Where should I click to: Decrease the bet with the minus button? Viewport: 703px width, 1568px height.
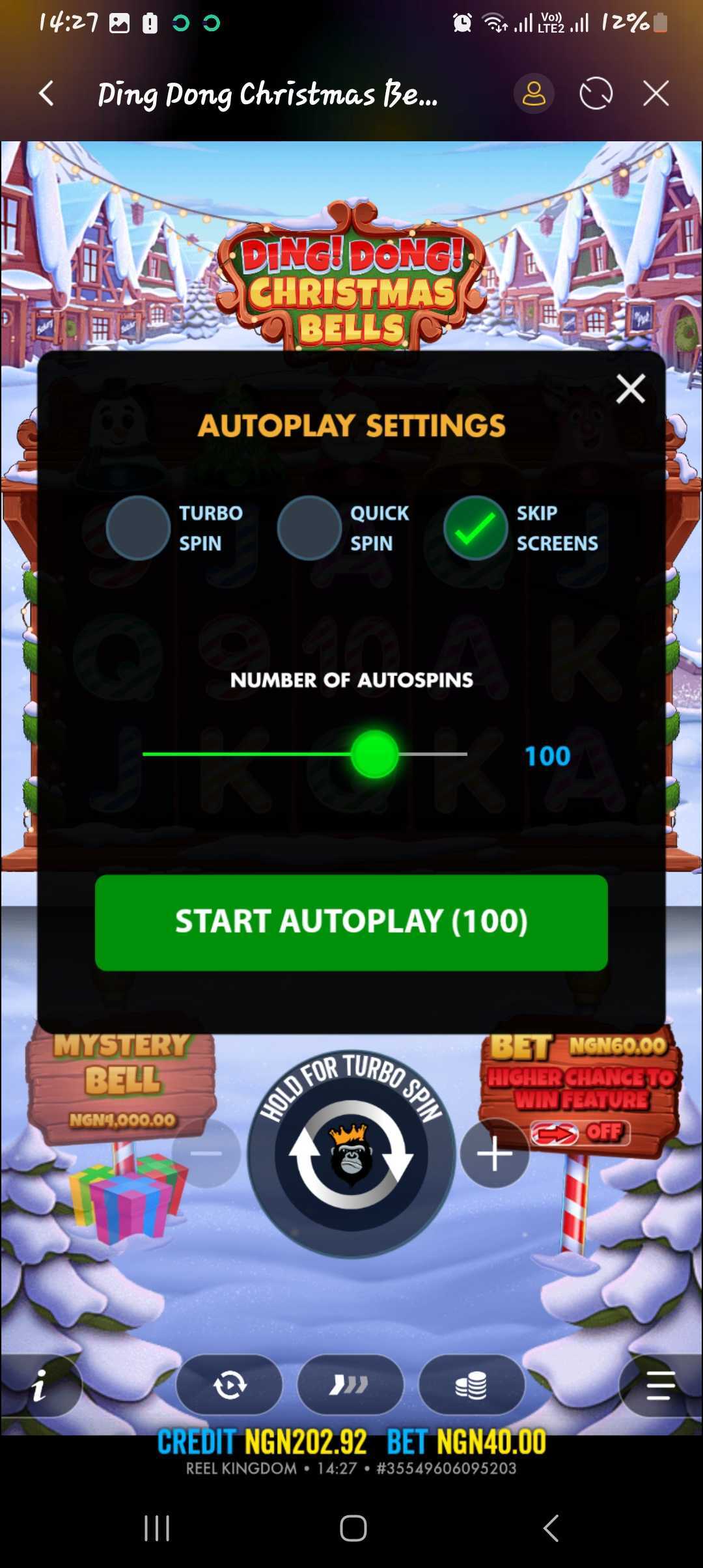click(206, 1153)
